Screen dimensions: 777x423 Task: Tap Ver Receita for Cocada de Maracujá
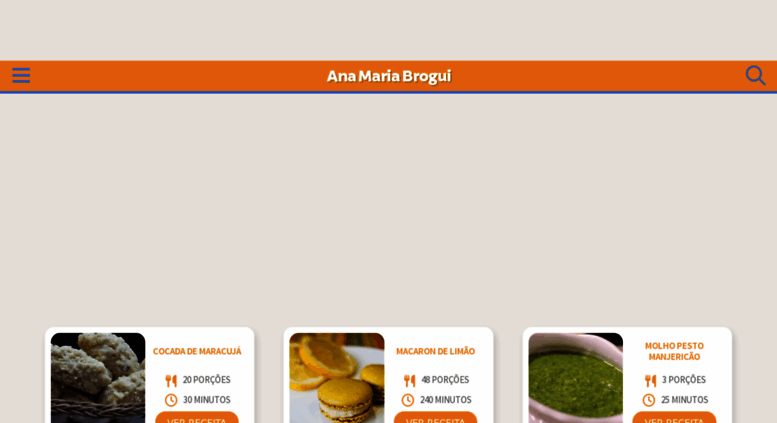click(197, 418)
